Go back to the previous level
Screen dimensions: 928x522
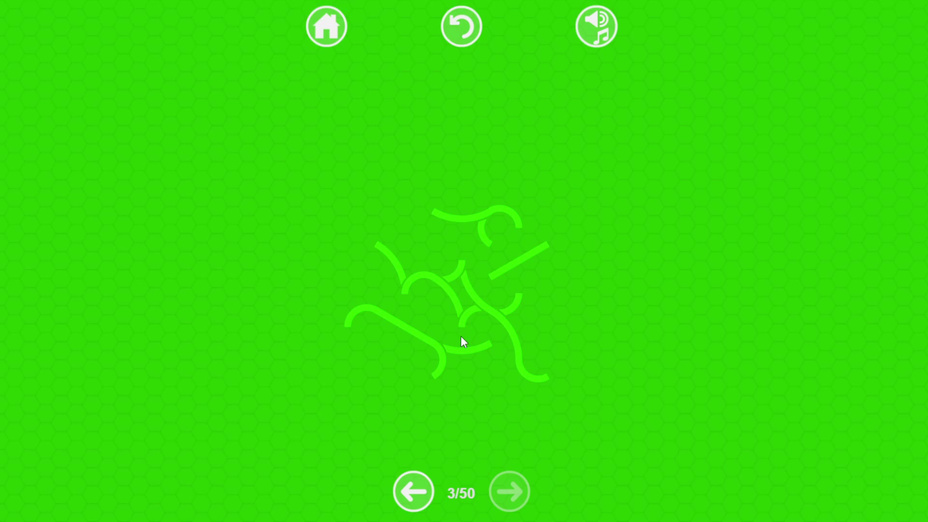point(413,491)
